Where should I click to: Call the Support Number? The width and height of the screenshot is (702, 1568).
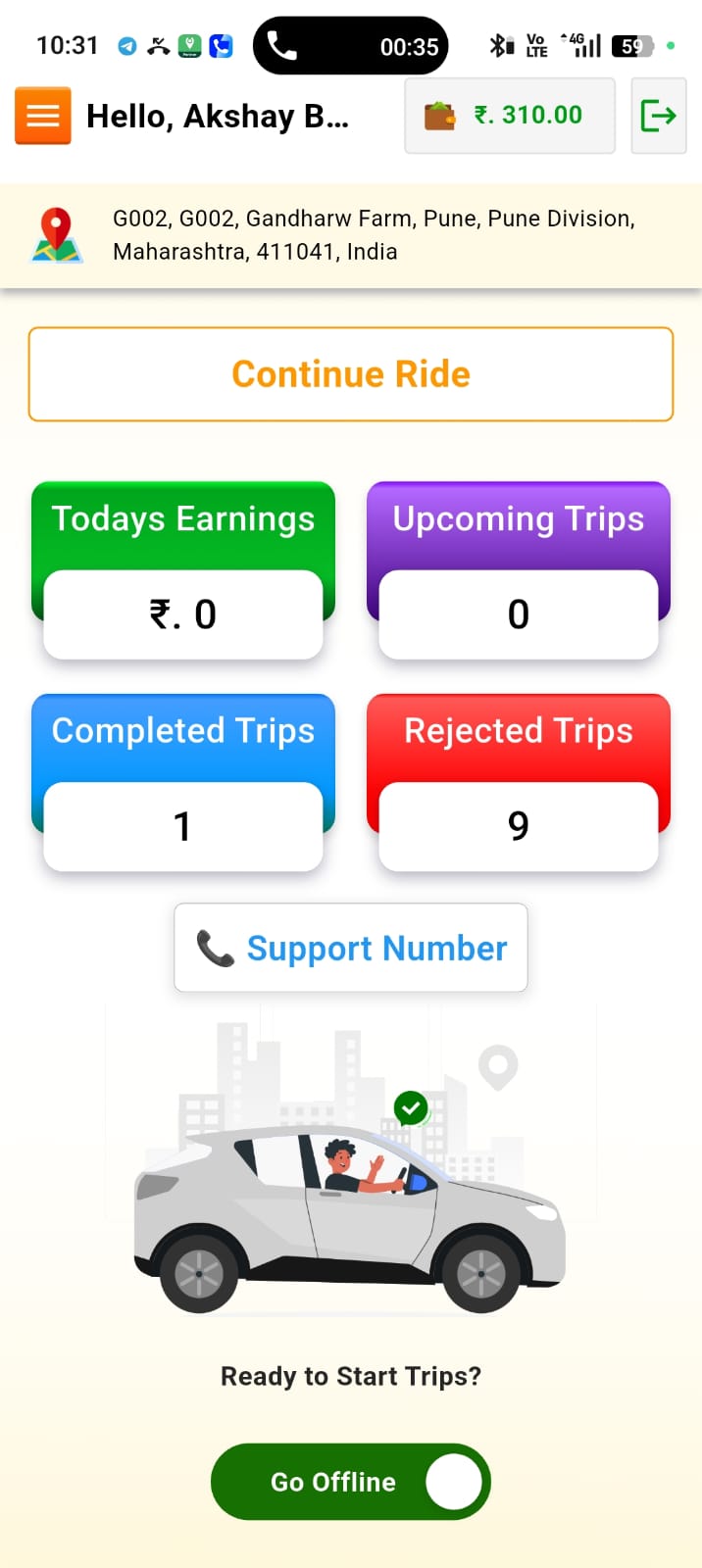(x=351, y=948)
